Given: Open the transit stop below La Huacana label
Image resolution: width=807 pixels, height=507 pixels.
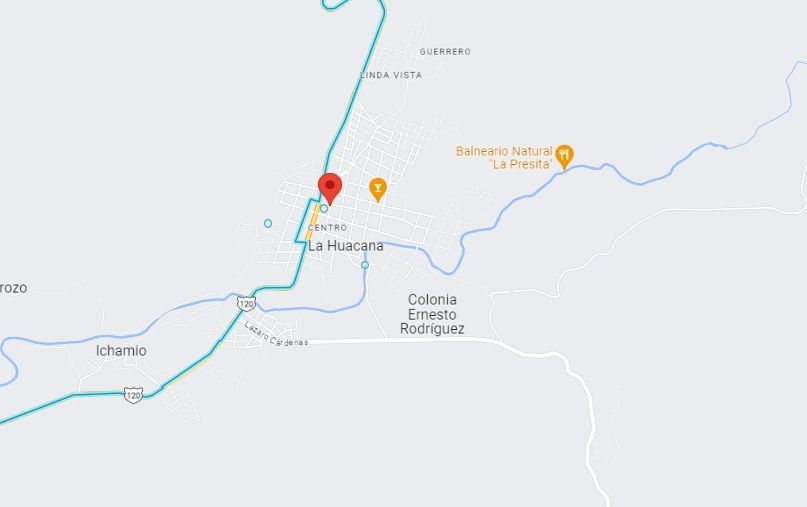Looking at the screenshot, I should point(365,265).
